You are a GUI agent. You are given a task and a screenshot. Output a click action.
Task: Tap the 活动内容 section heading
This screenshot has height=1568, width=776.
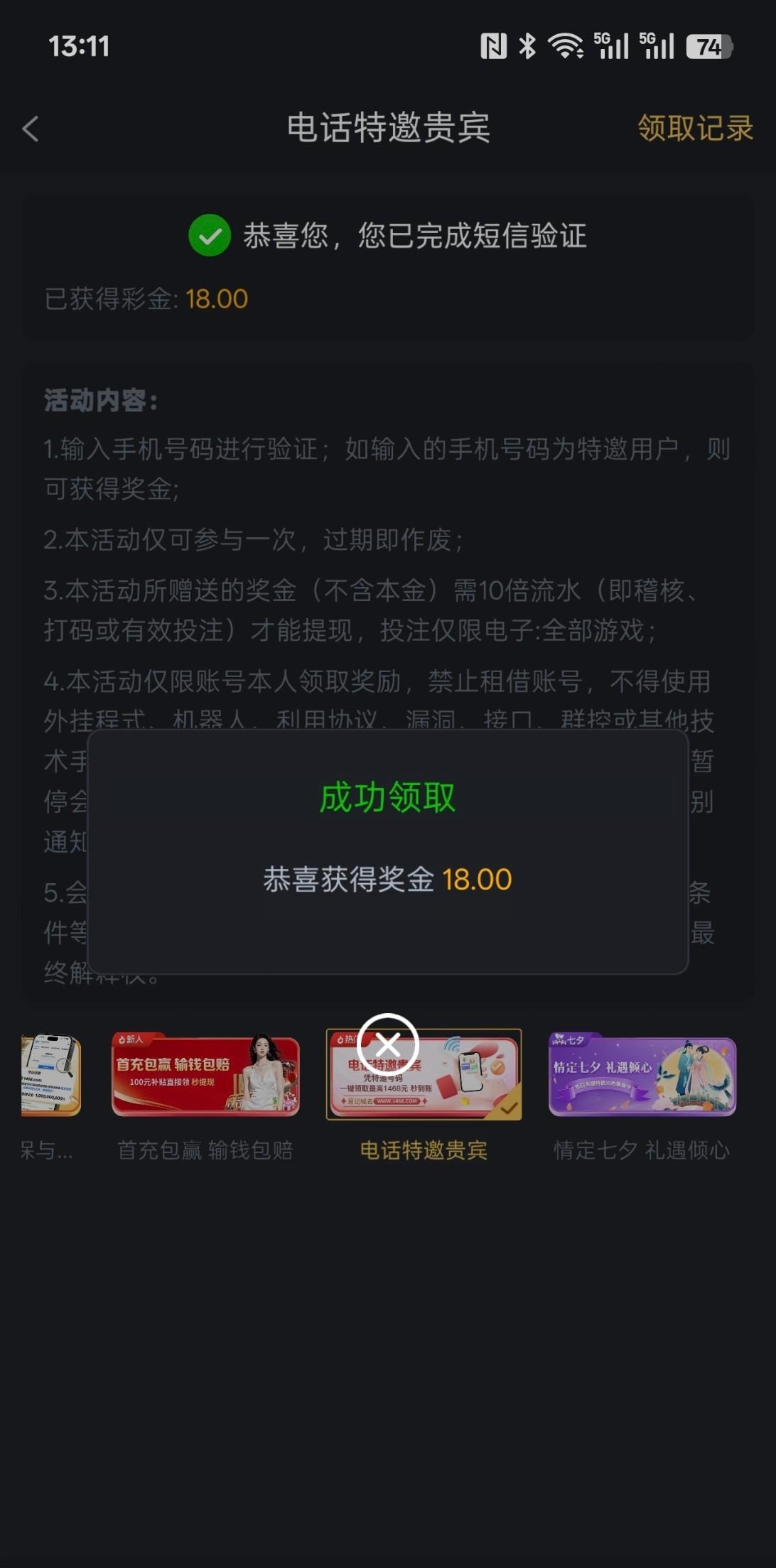point(99,401)
